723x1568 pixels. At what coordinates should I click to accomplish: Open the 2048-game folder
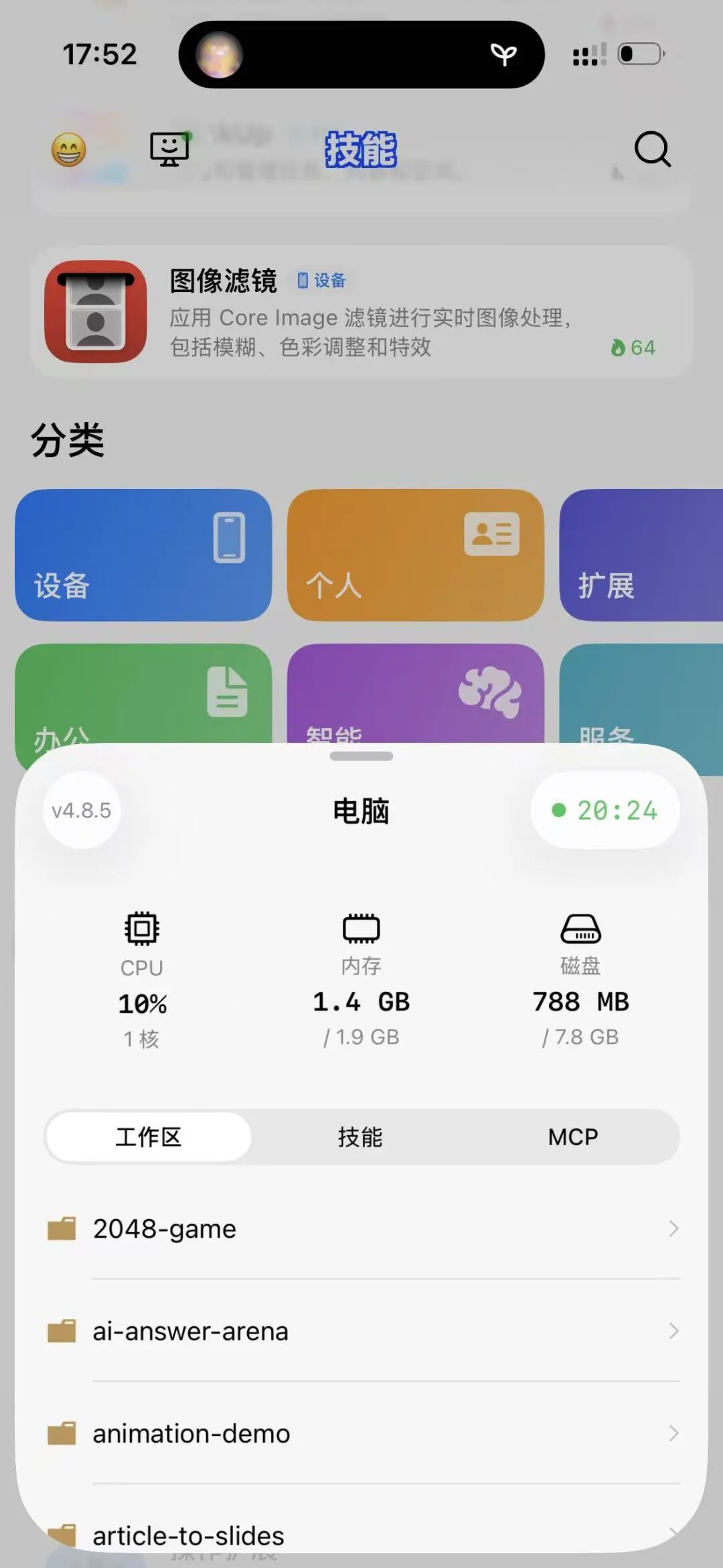pyautogui.click(x=361, y=1228)
